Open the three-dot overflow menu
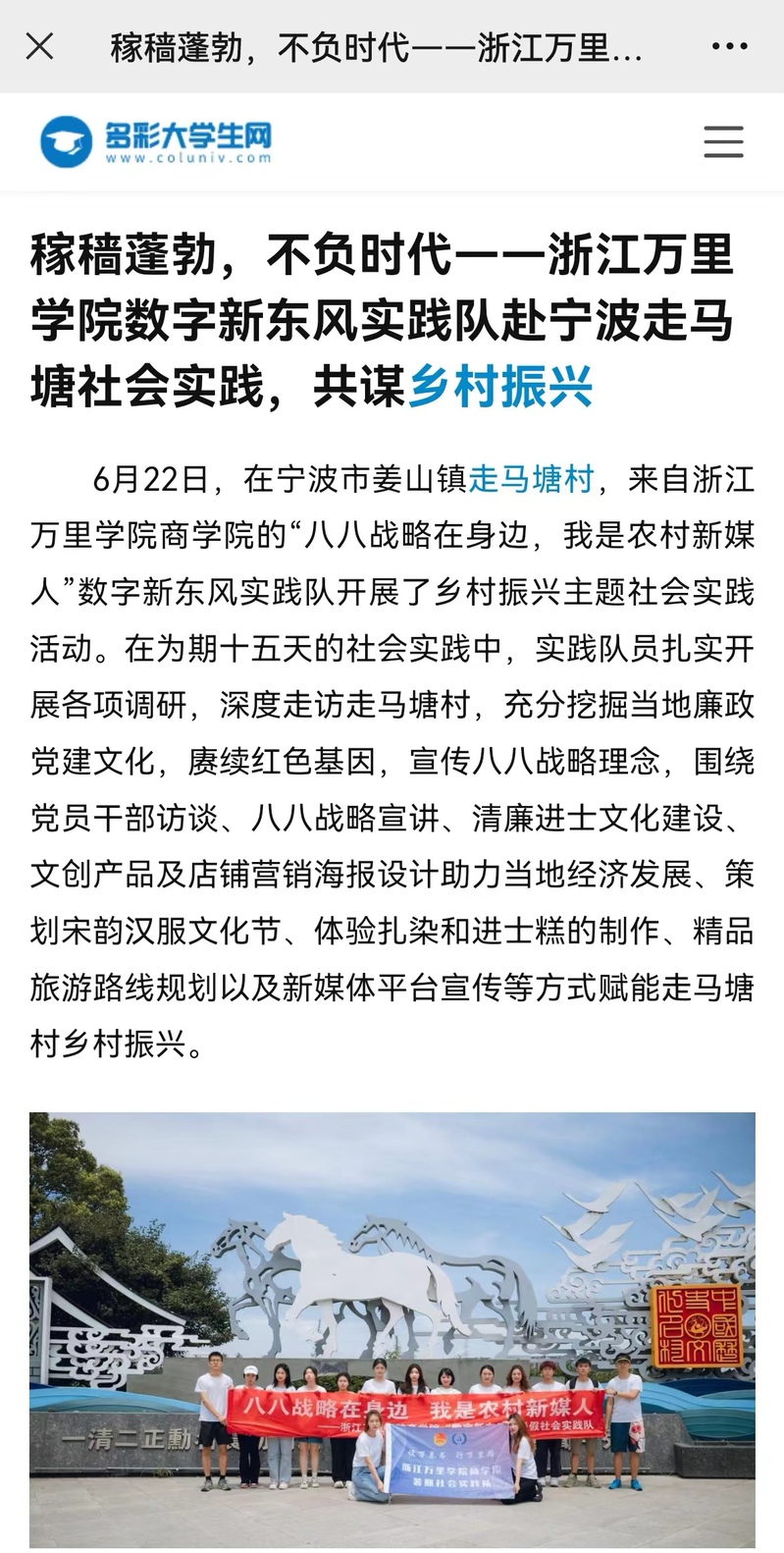The width and height of the screenshot is (784, 1553). tap(730, 46)
